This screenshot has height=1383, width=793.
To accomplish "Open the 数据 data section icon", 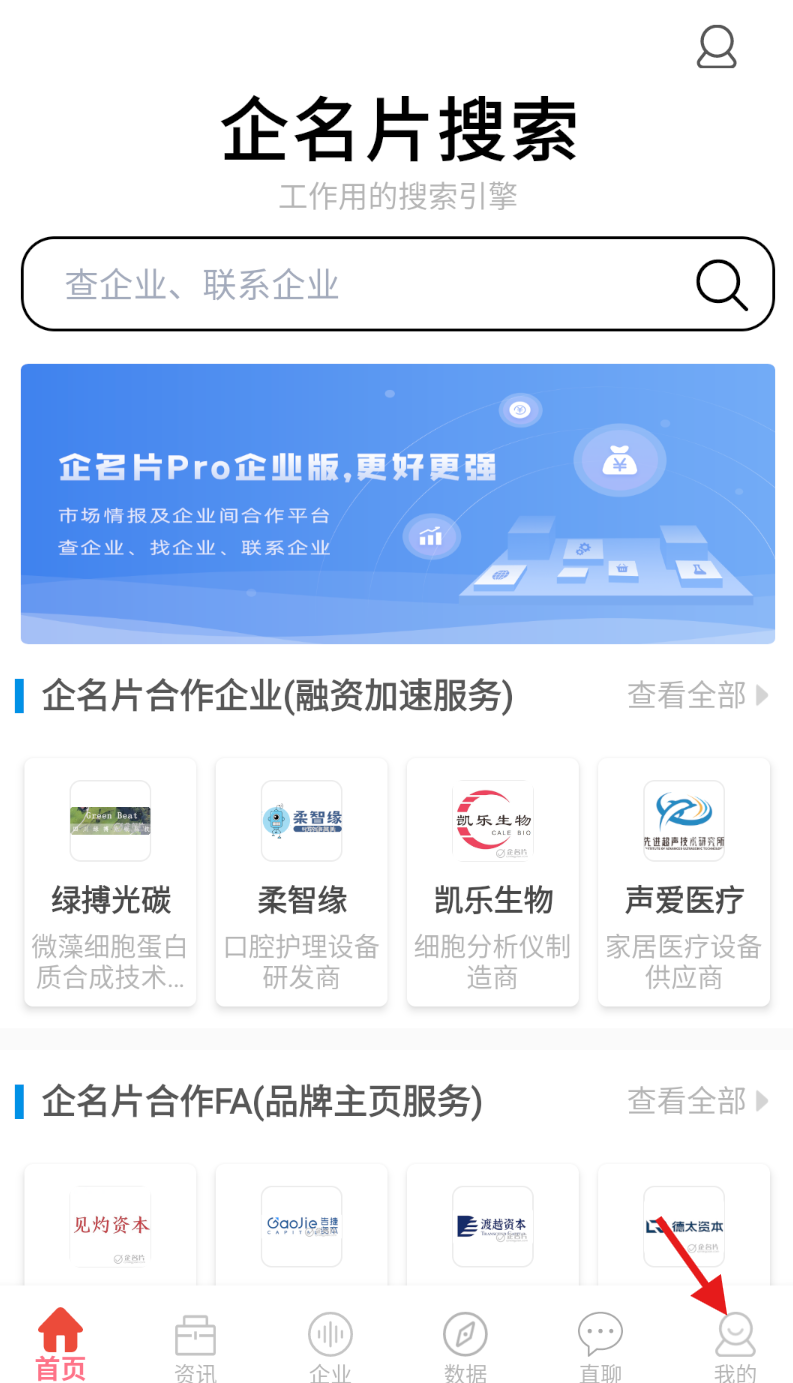I will [x=464, y=1335].
